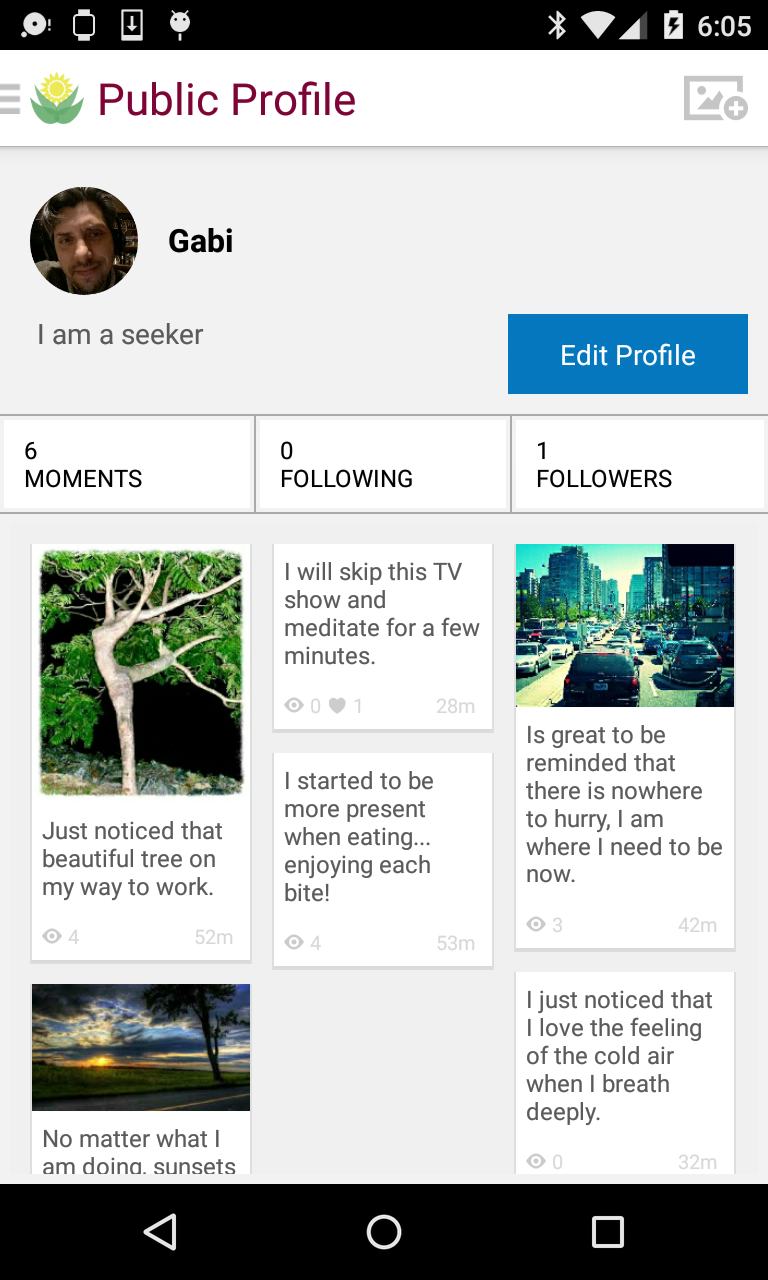768x1280 pixels.
Task: Go to the home screen
Action: [x=384, y=1232]
